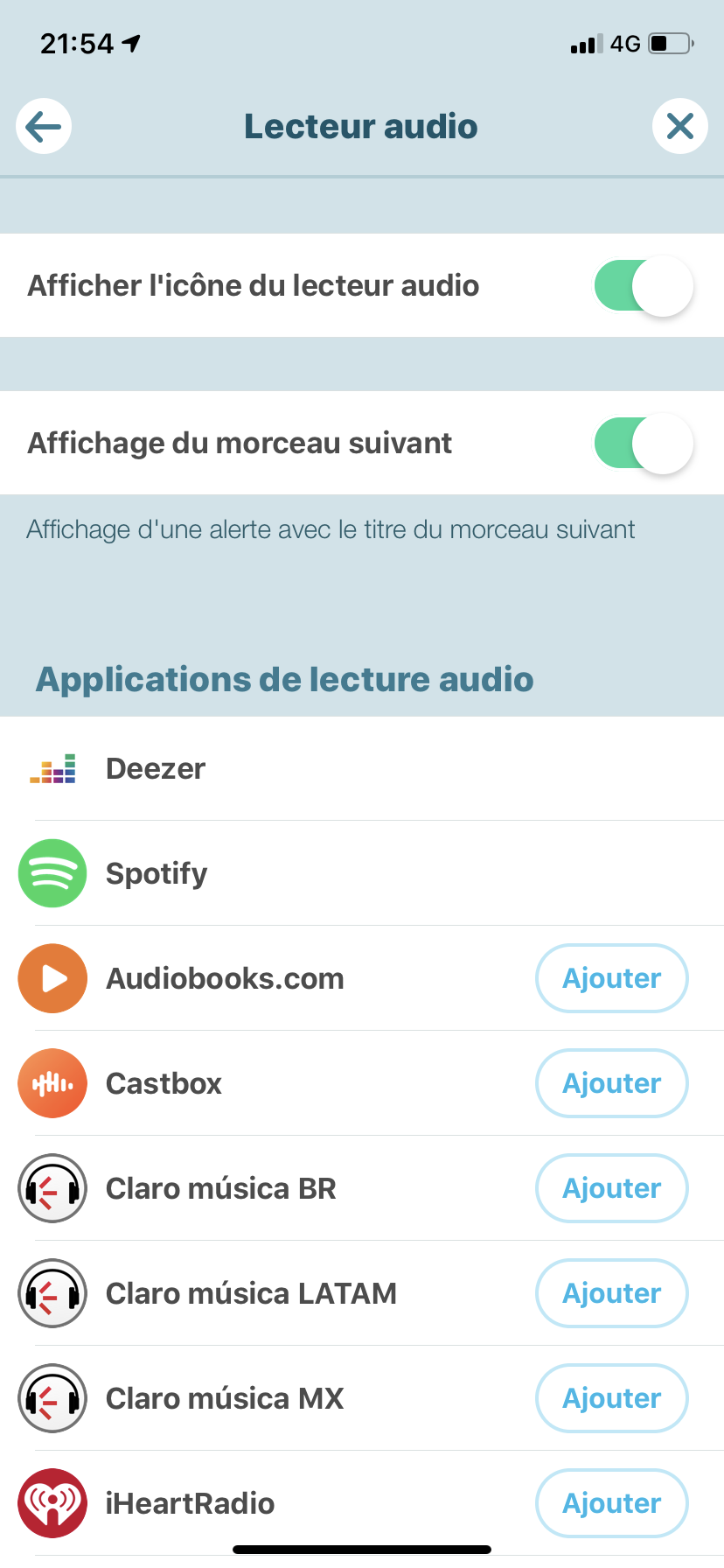Tap Ajouter next to Castbox
The width and height of the screenshot is (724, 1568).
pyautogui.click(x=611, y=1083)
